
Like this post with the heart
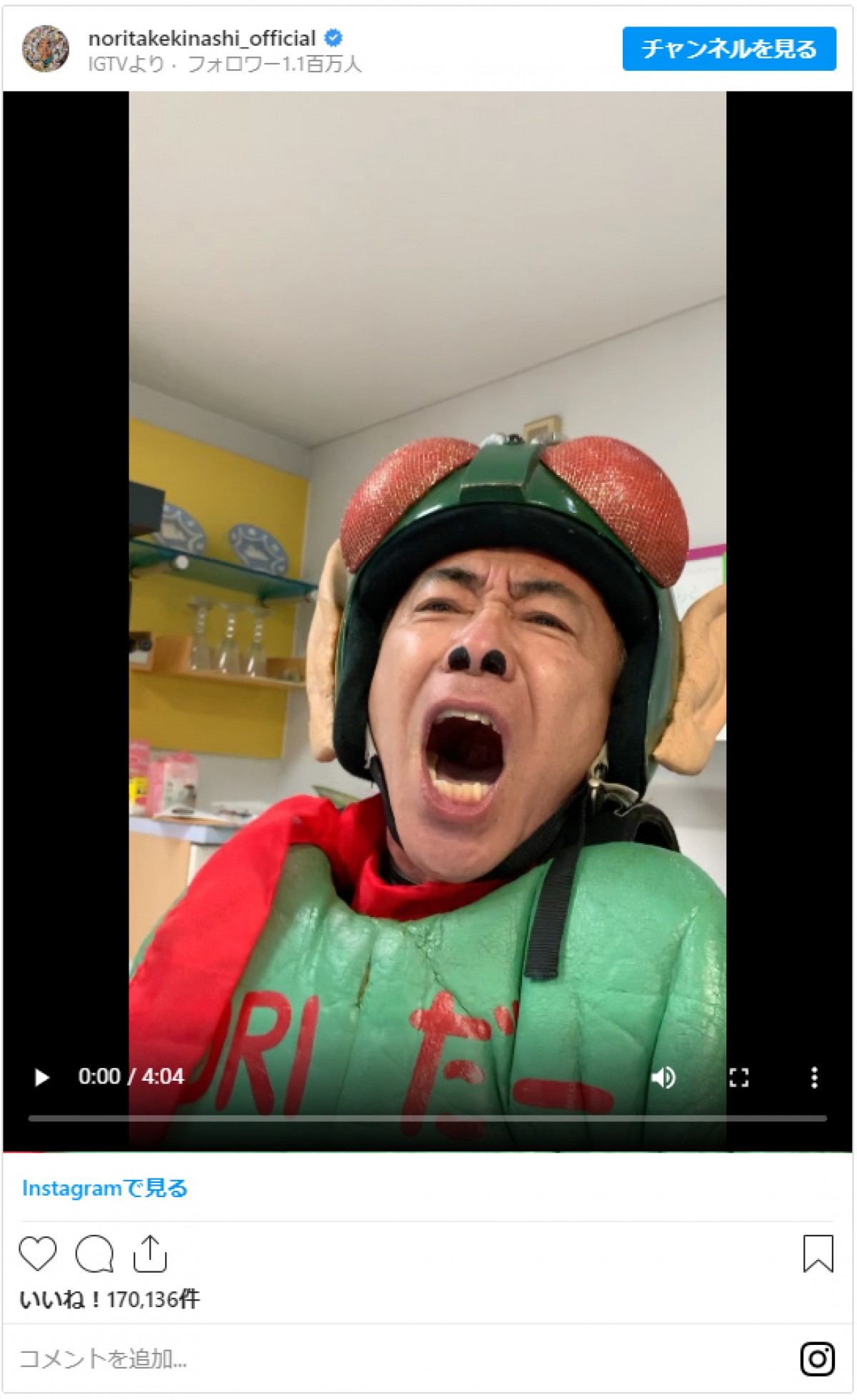tap(37, 1254)
